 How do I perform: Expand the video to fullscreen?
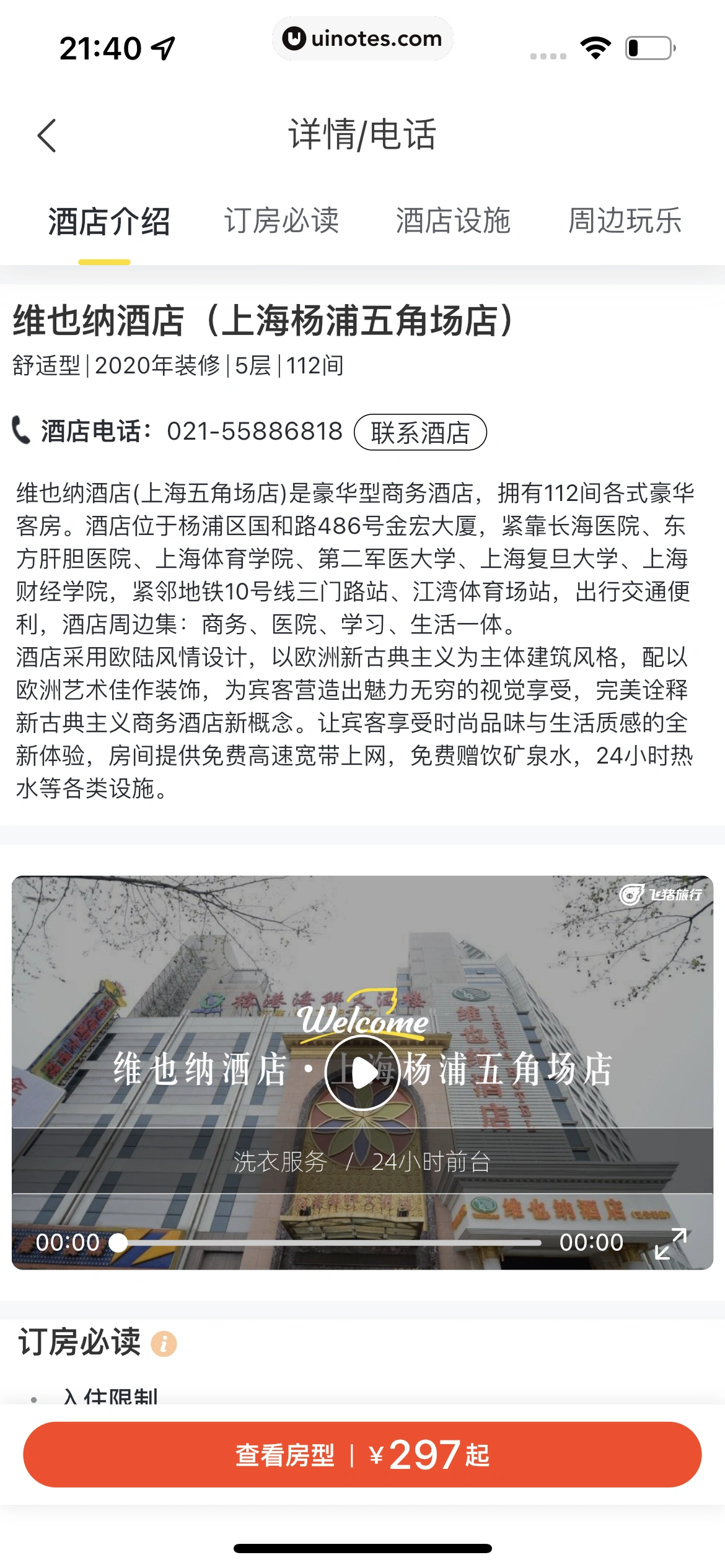click(x=670, y=1244)
